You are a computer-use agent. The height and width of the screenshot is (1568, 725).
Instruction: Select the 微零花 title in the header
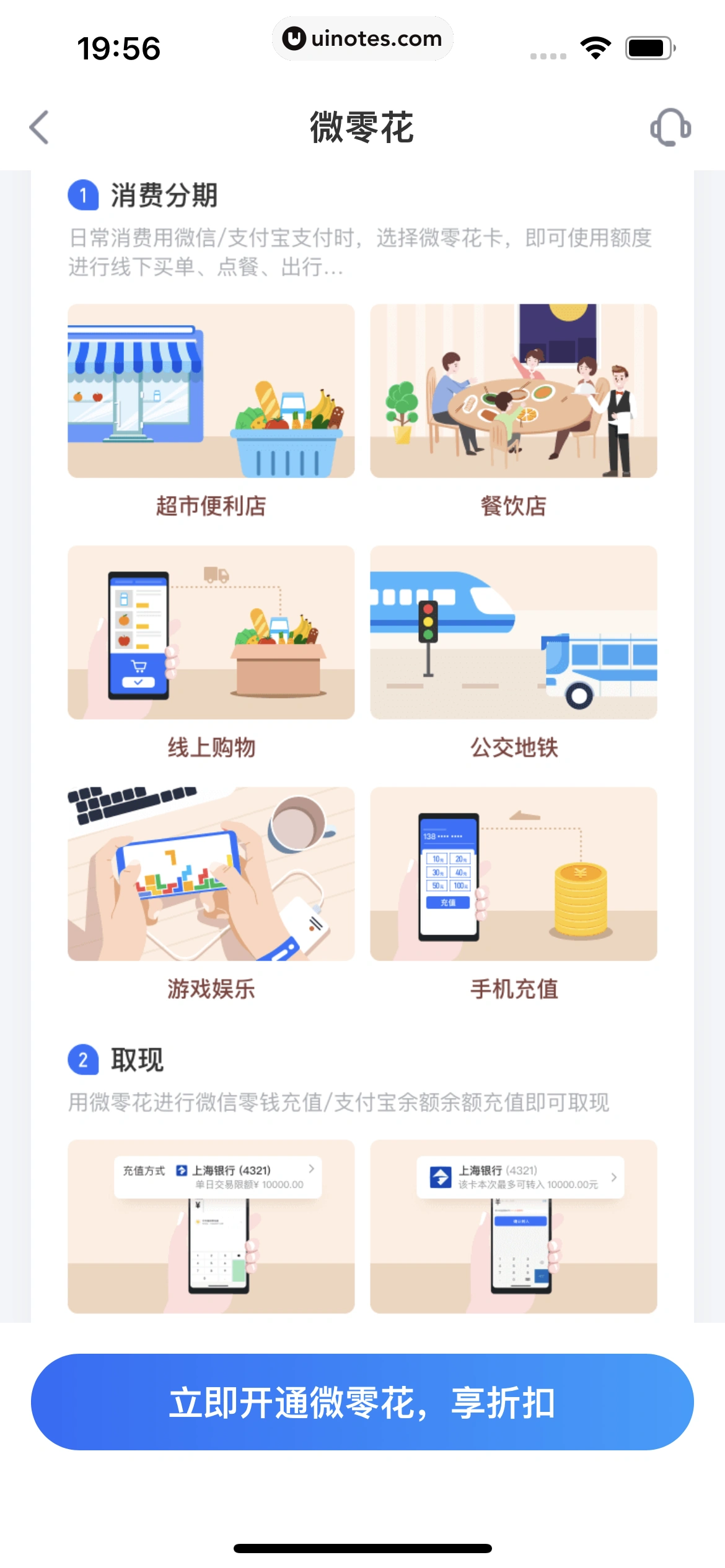(362, 128)
